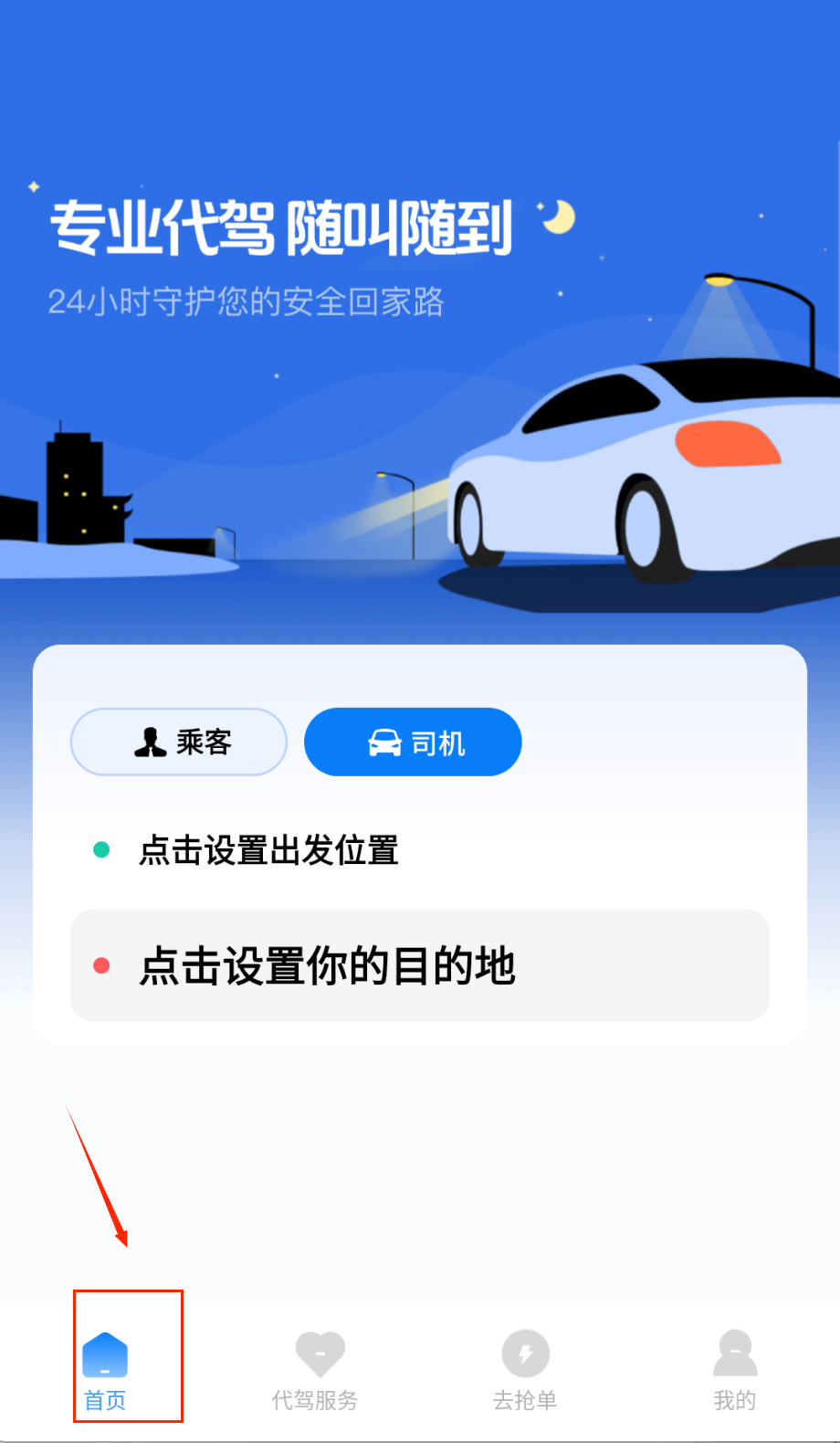The image size is (840, 1443).
Task: Go to the 首页 home tab
Action: point(105,1370)
